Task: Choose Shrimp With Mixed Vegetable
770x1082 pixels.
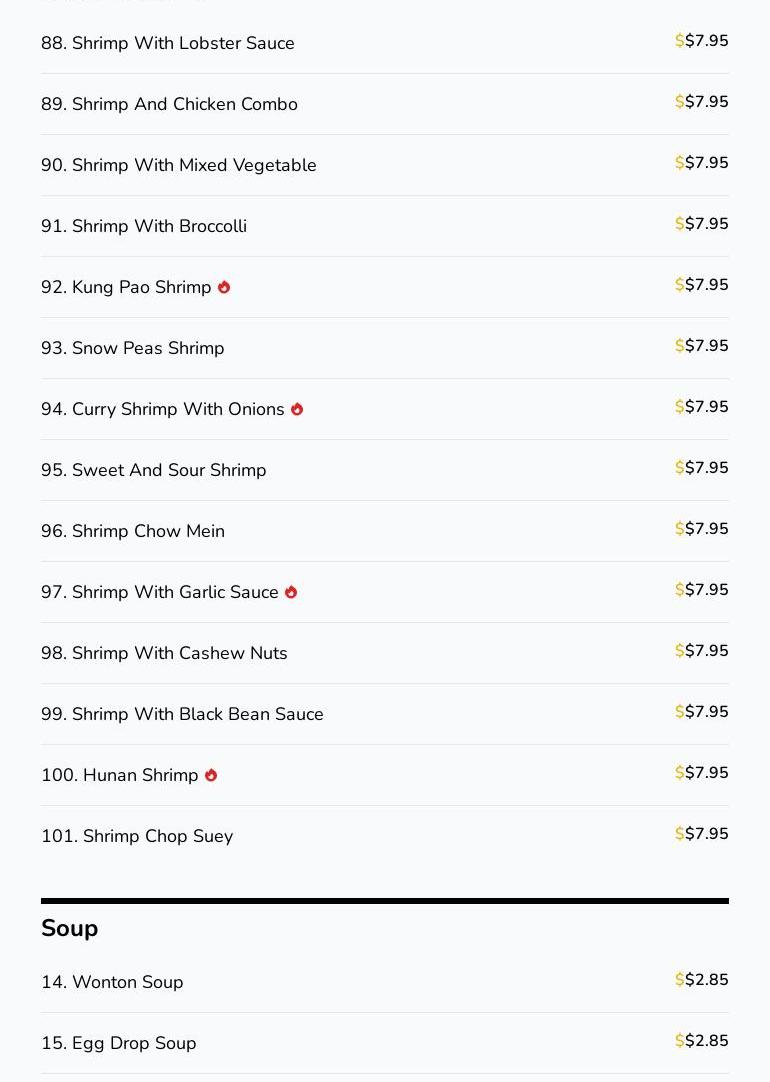Action: pos(179,165)
